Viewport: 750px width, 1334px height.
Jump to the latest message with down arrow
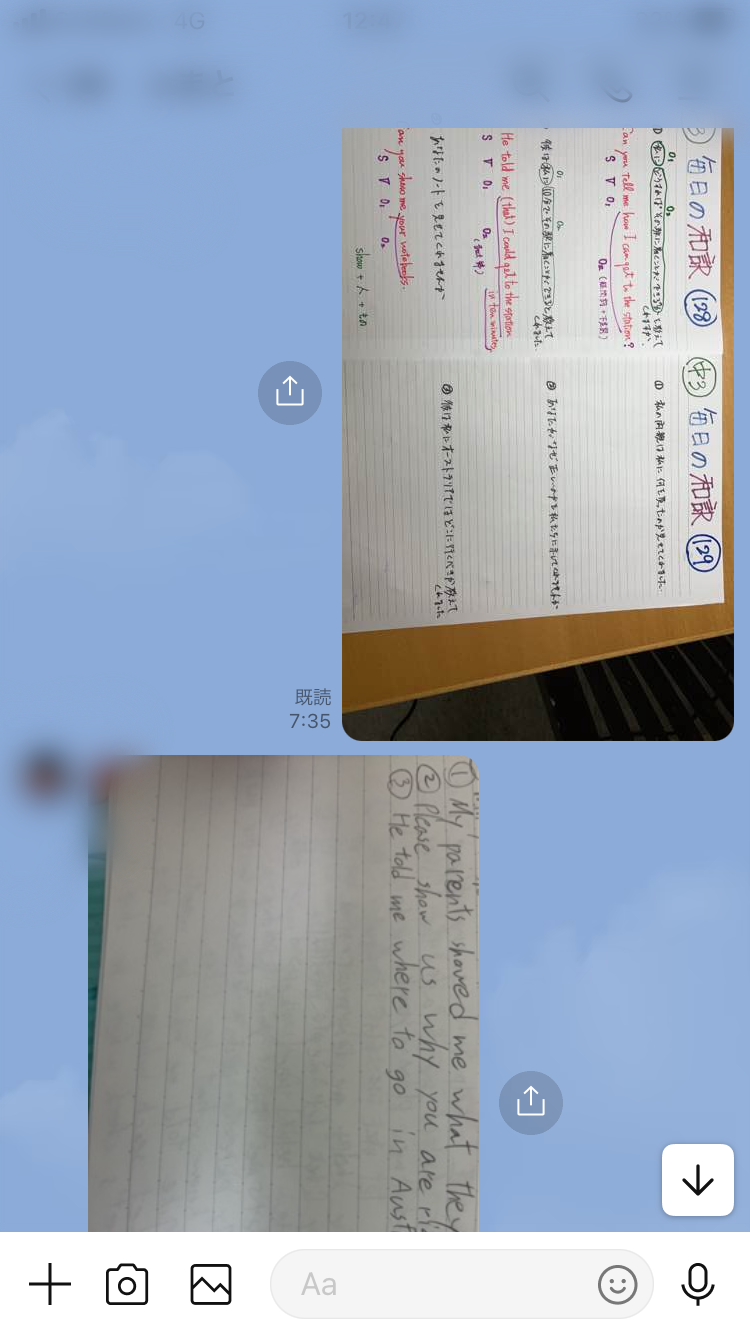pos(697,1181)
